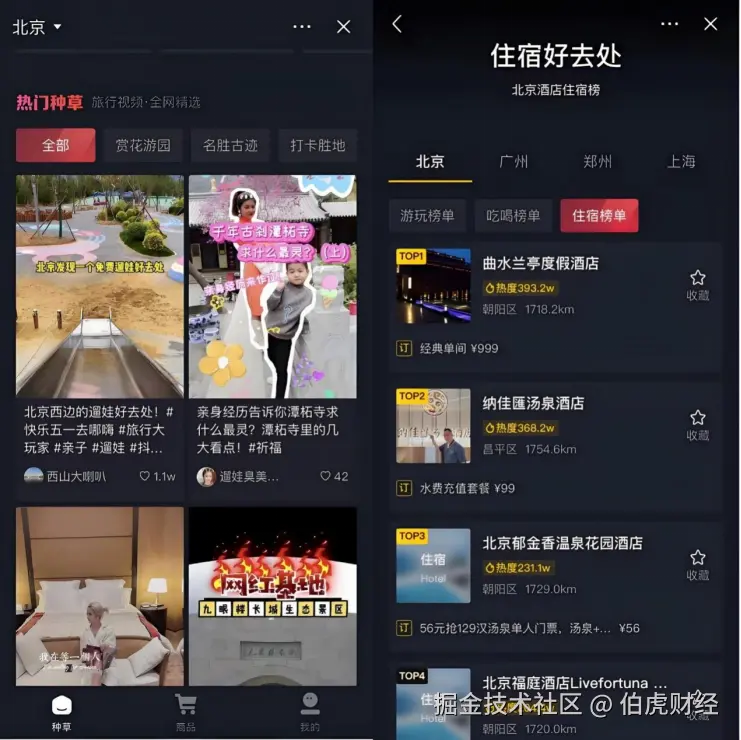Open the 北京郁金香温泉花园酒店 listing
Viewport: 741px width, 740px height.
pos(562,544)
